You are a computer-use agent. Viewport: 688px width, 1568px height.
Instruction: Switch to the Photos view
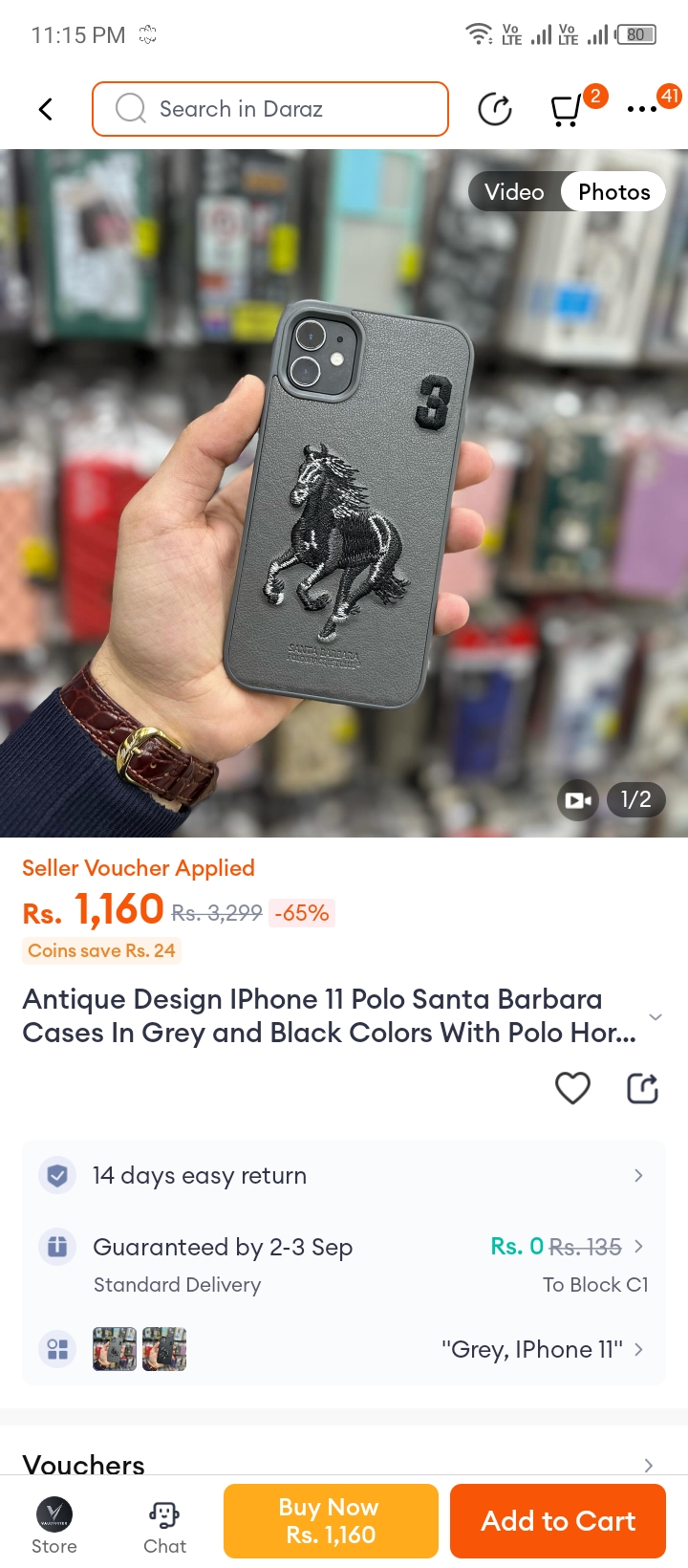click(x=613, y=192)
